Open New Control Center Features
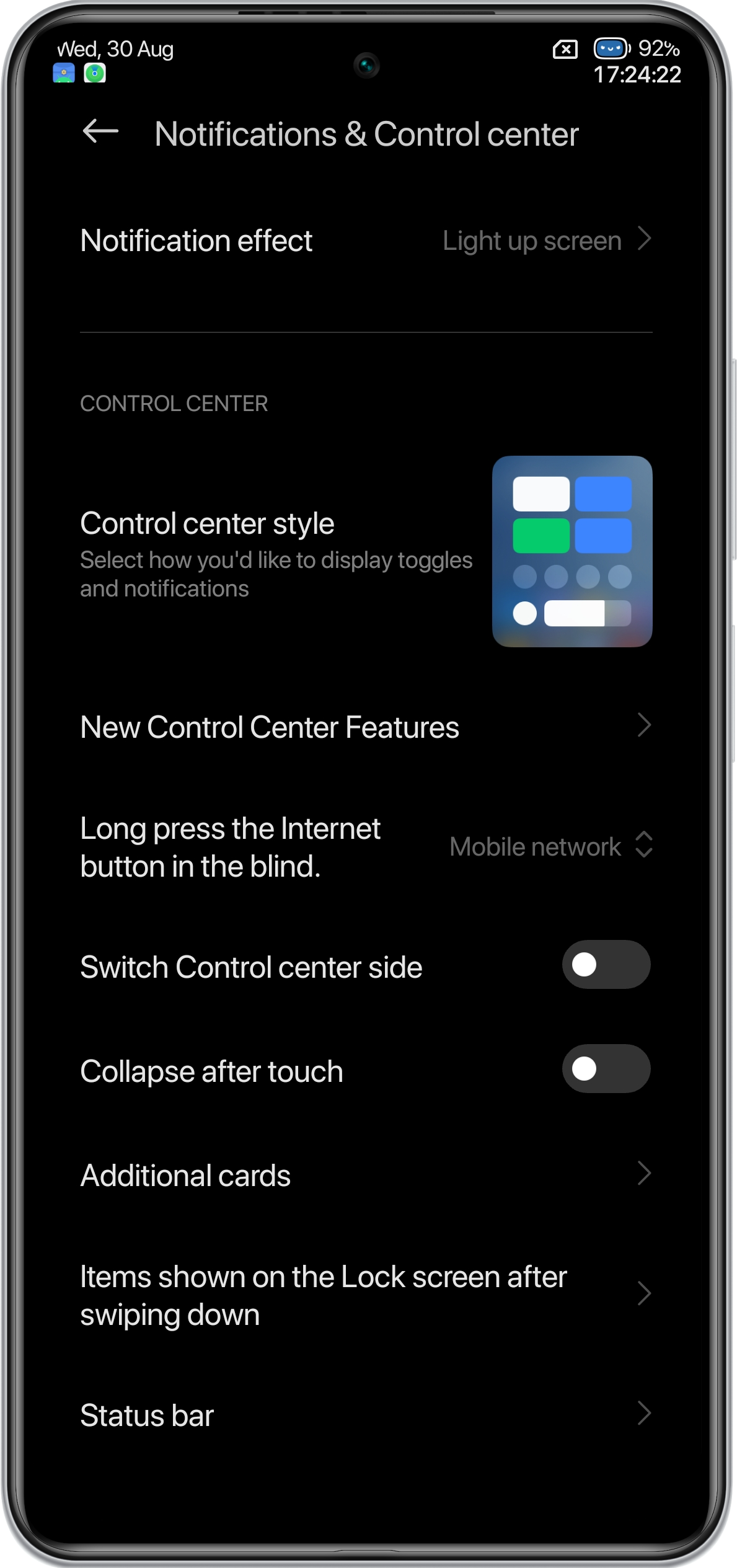 coord(366,727)
